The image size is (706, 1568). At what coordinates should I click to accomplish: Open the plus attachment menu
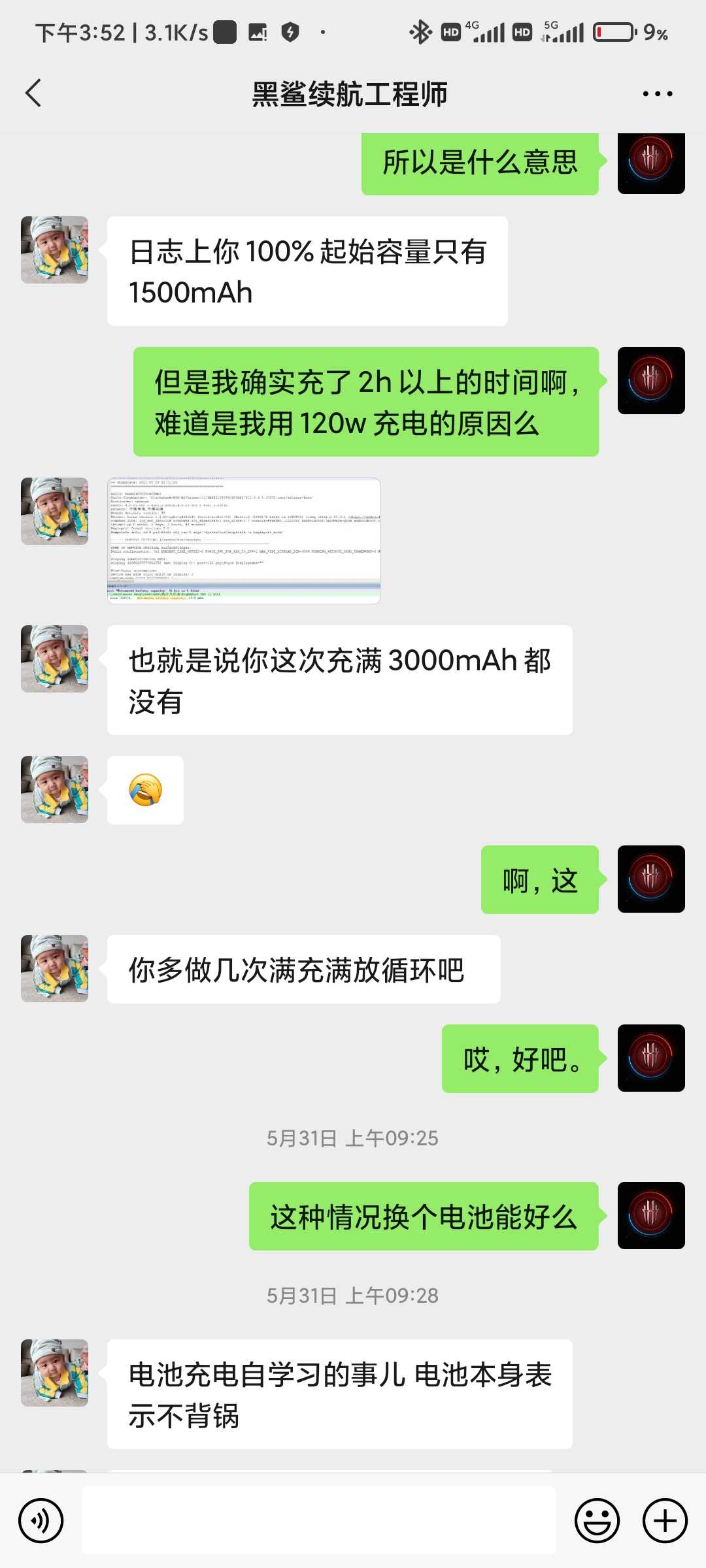(x=665, y=1520)
